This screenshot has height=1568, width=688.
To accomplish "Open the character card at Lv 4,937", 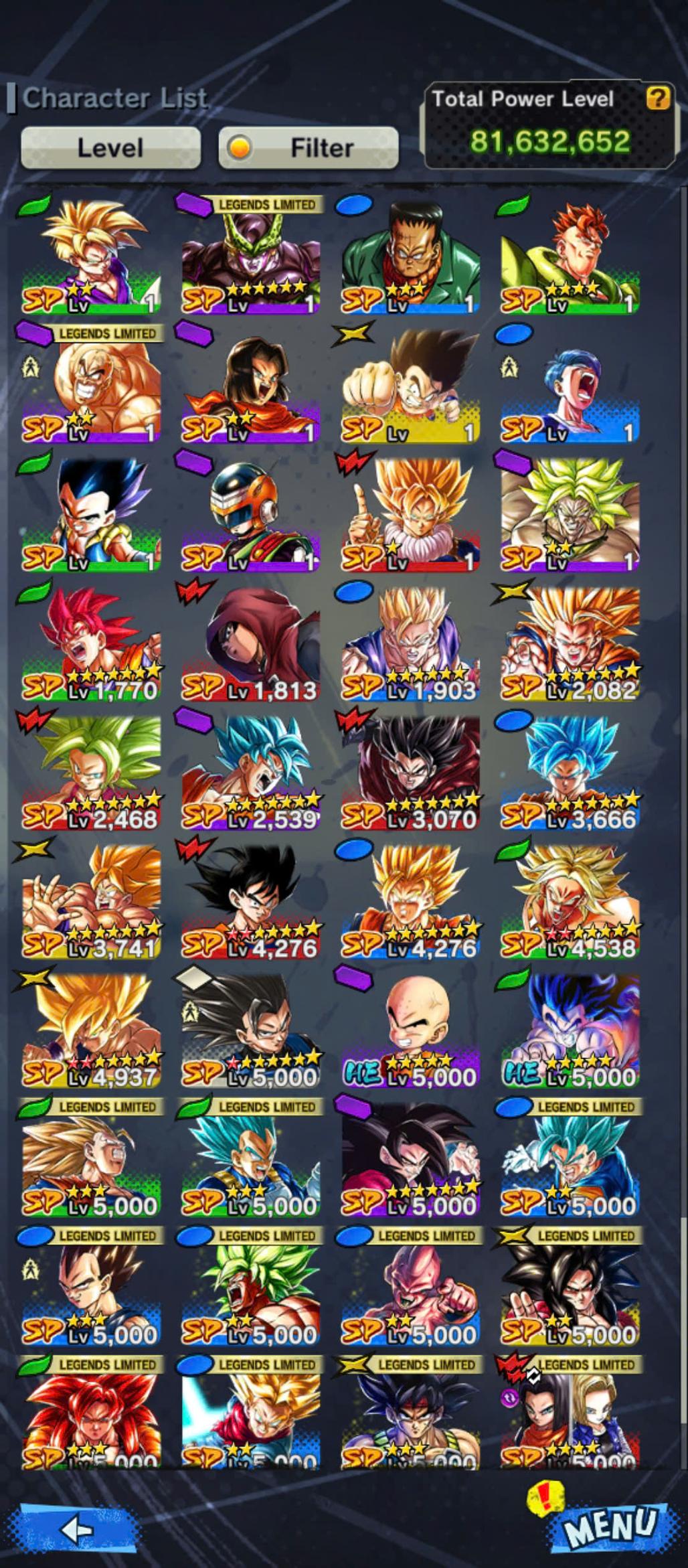I will coord(92,1030).
